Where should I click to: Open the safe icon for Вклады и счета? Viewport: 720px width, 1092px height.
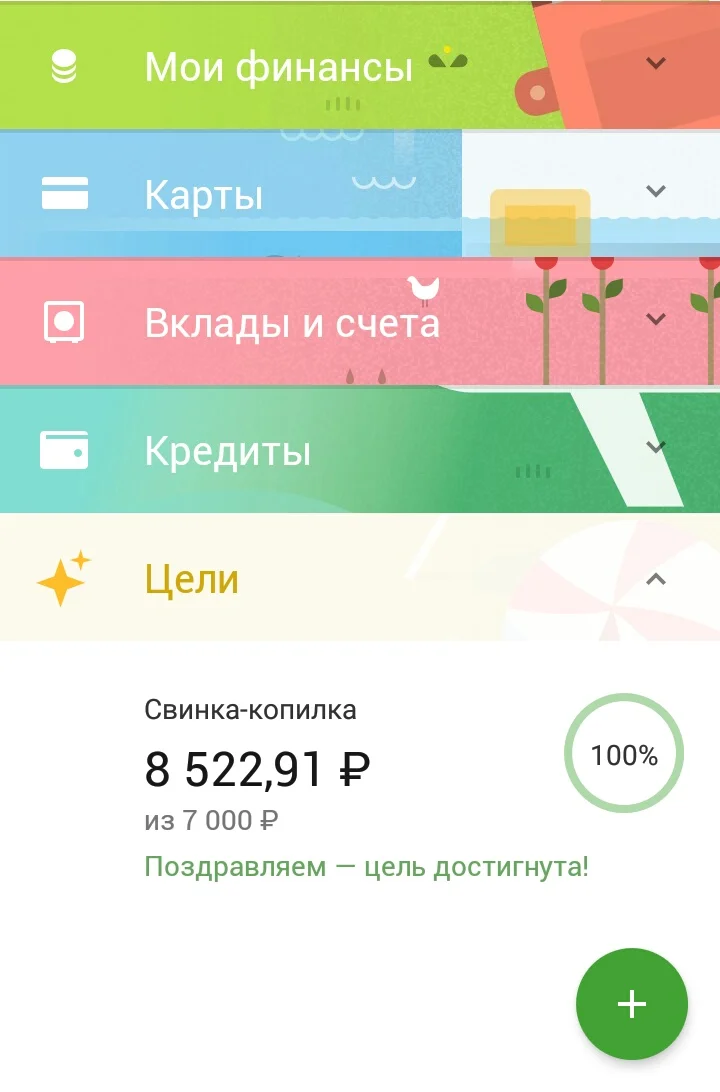pos(63,320)
